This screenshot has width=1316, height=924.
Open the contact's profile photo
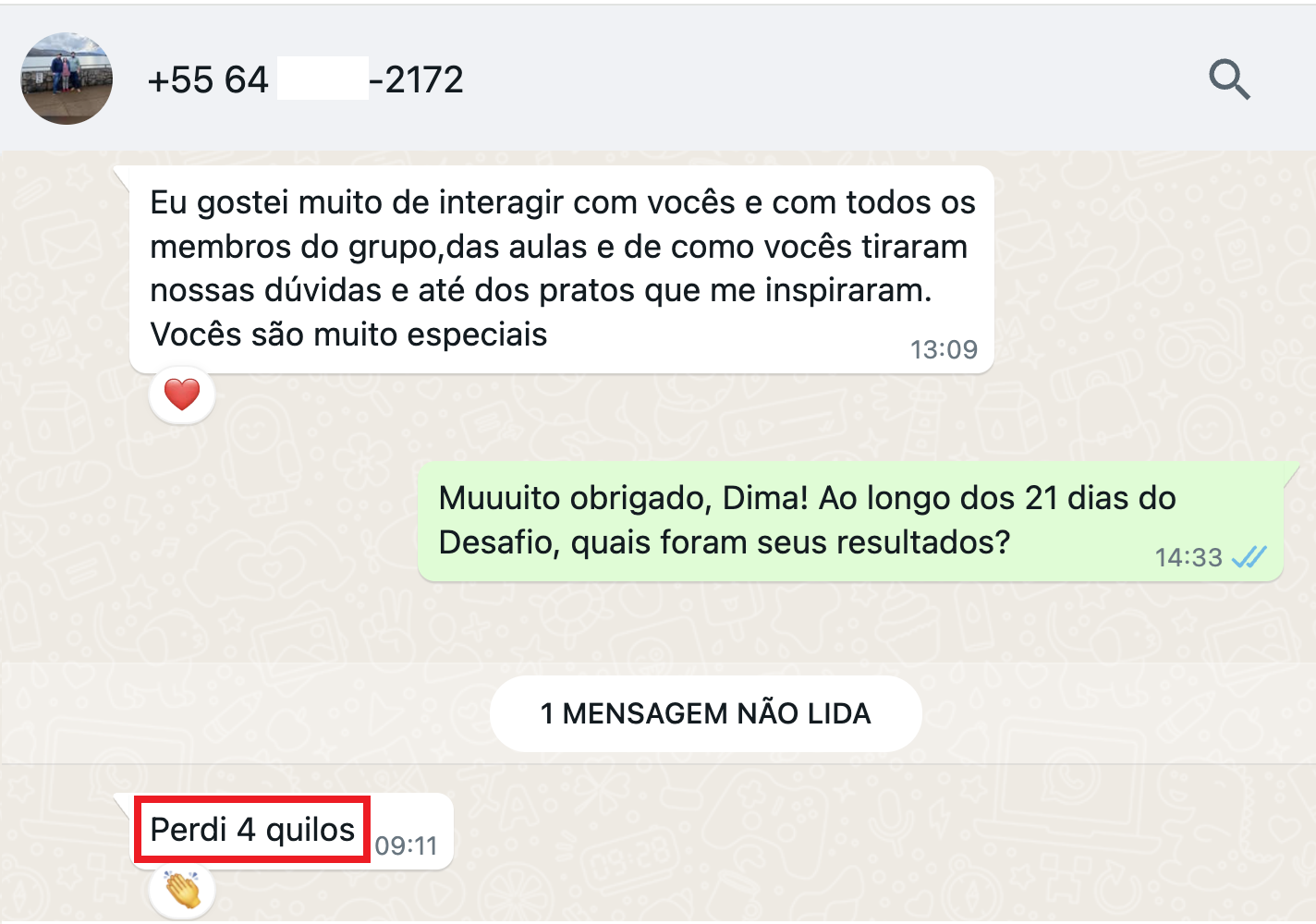coord(67,79)
